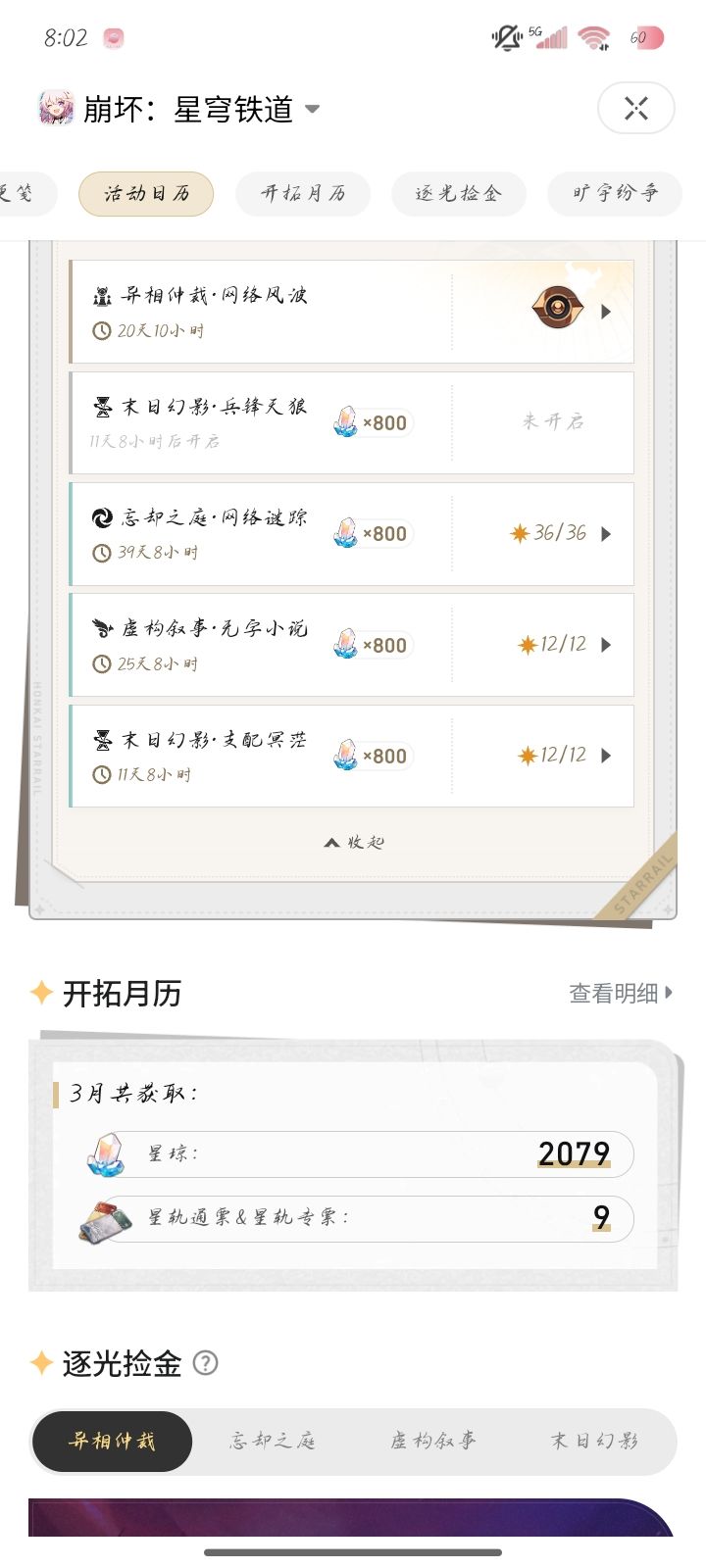Image resolution: width=706 pixels, height=1568 pixels.
Task: Click the stellar jade crystal icon next to 星琼
Action: point(105,1154)
